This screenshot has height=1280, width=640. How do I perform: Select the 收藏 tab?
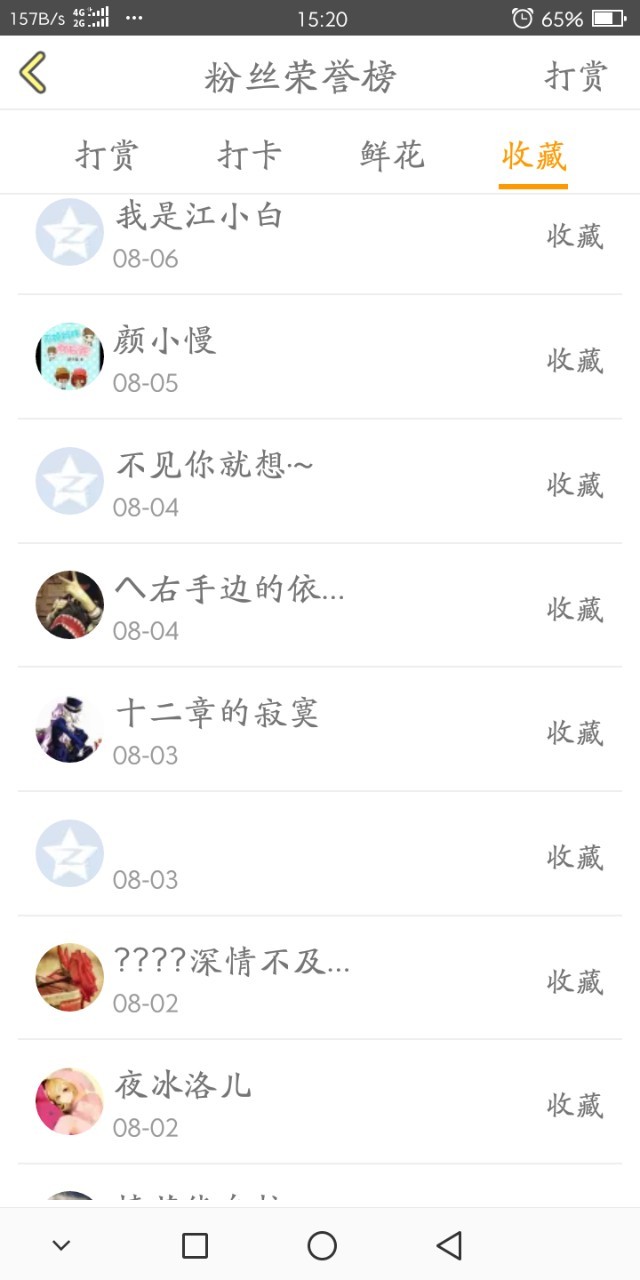[x=534, y=156]
